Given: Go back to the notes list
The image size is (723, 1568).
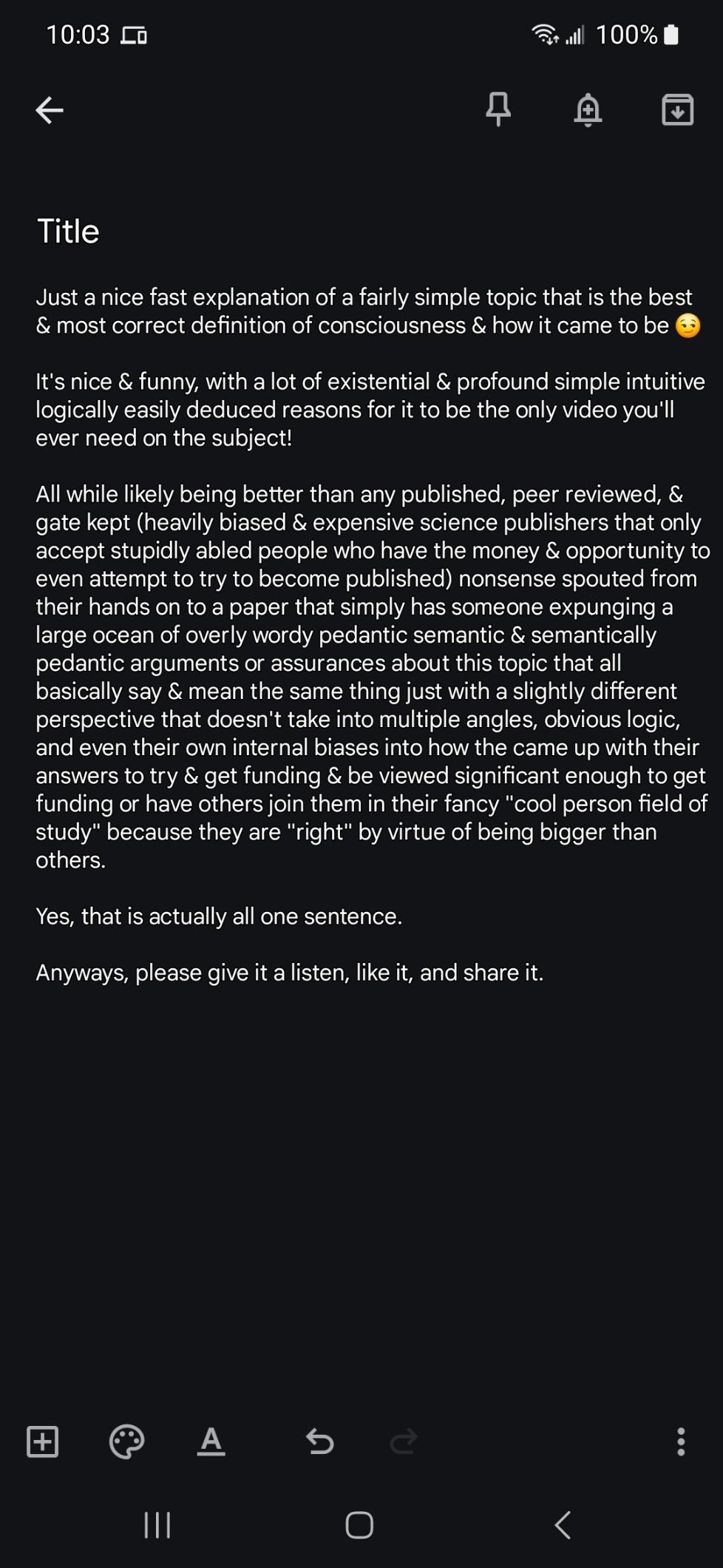Looking at the screenshot, I should (50, 111).
